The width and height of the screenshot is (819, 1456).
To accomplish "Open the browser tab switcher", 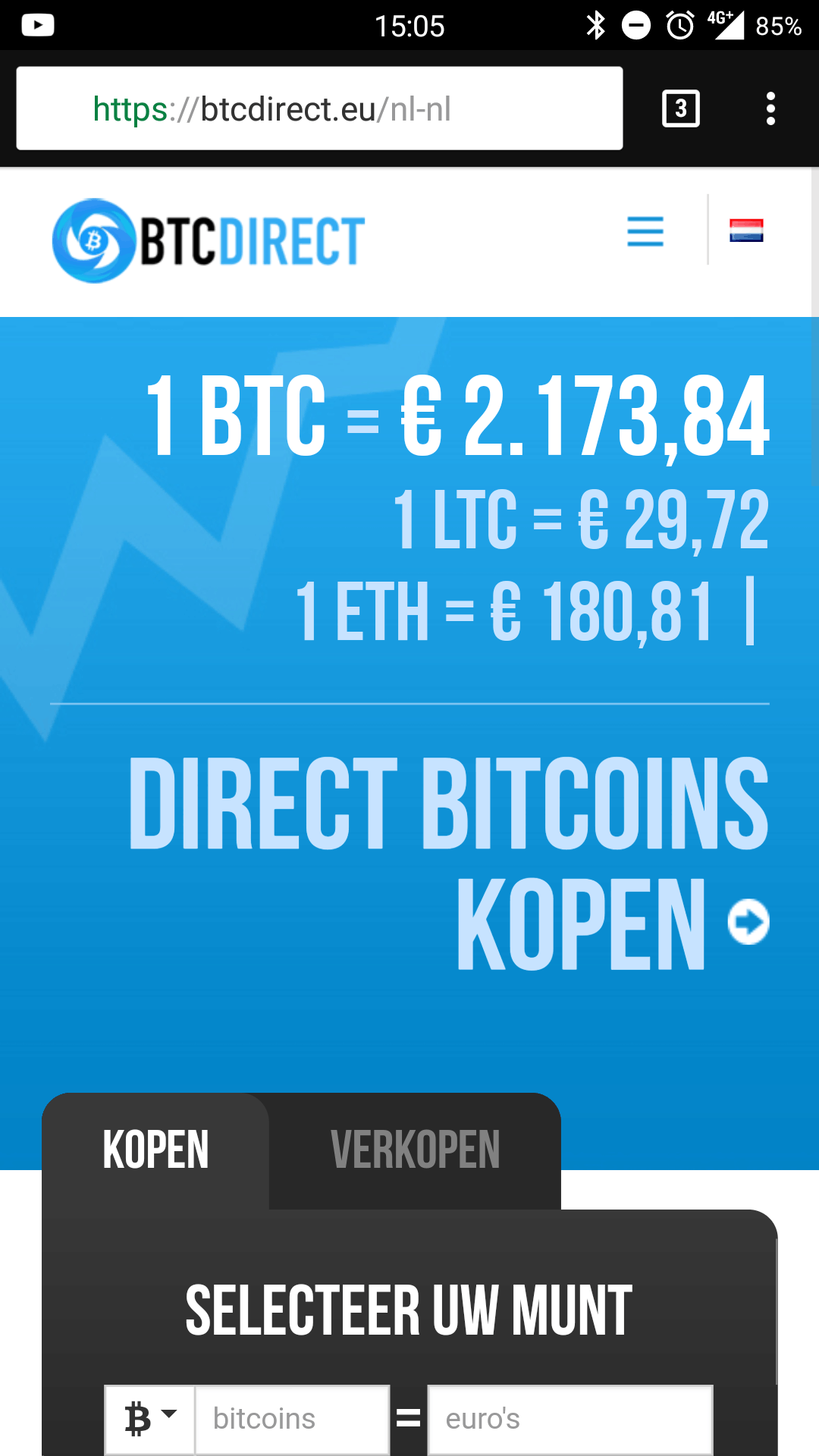I will coord(680,108).
